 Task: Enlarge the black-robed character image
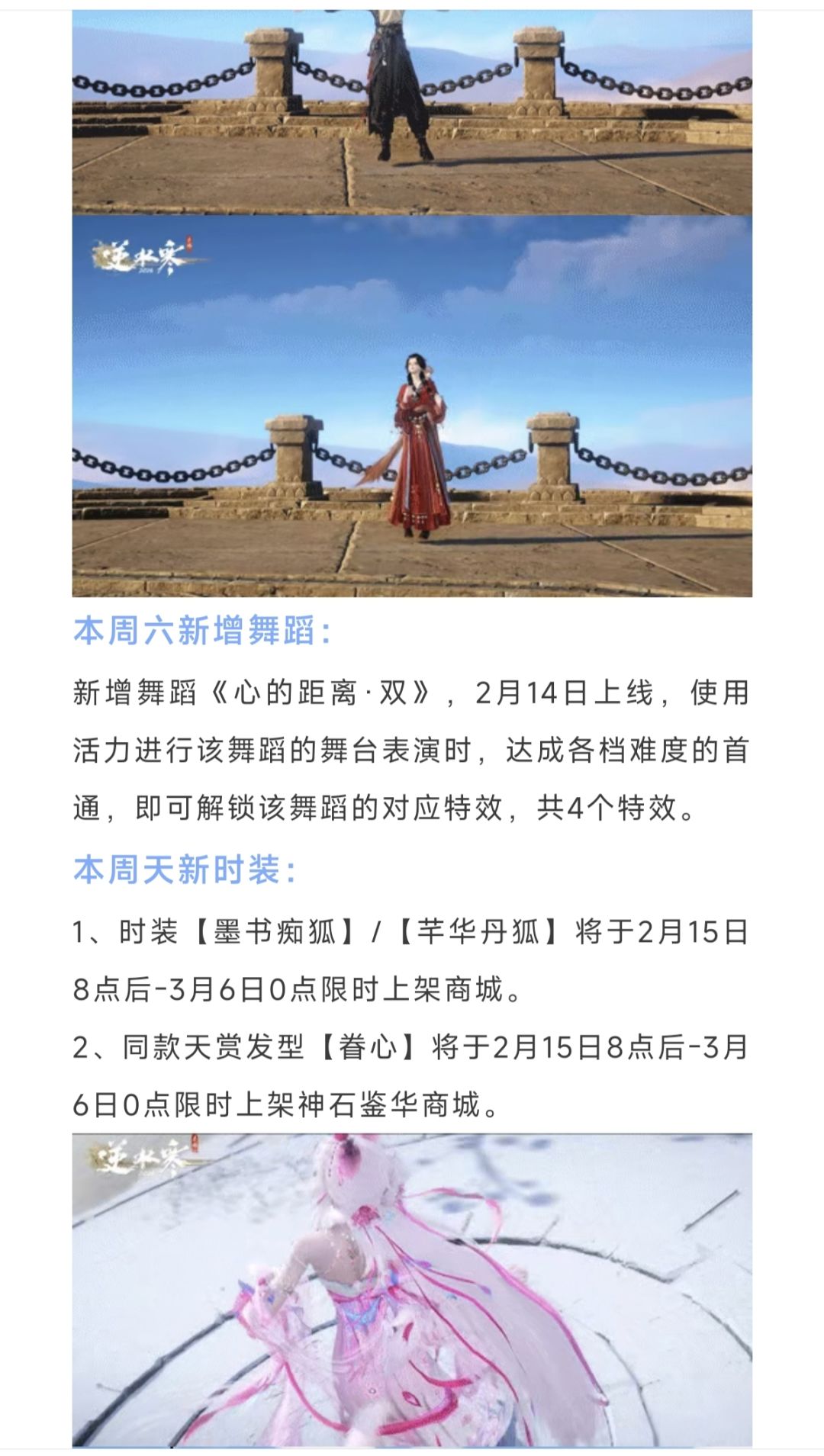click(x=412, y=112)
